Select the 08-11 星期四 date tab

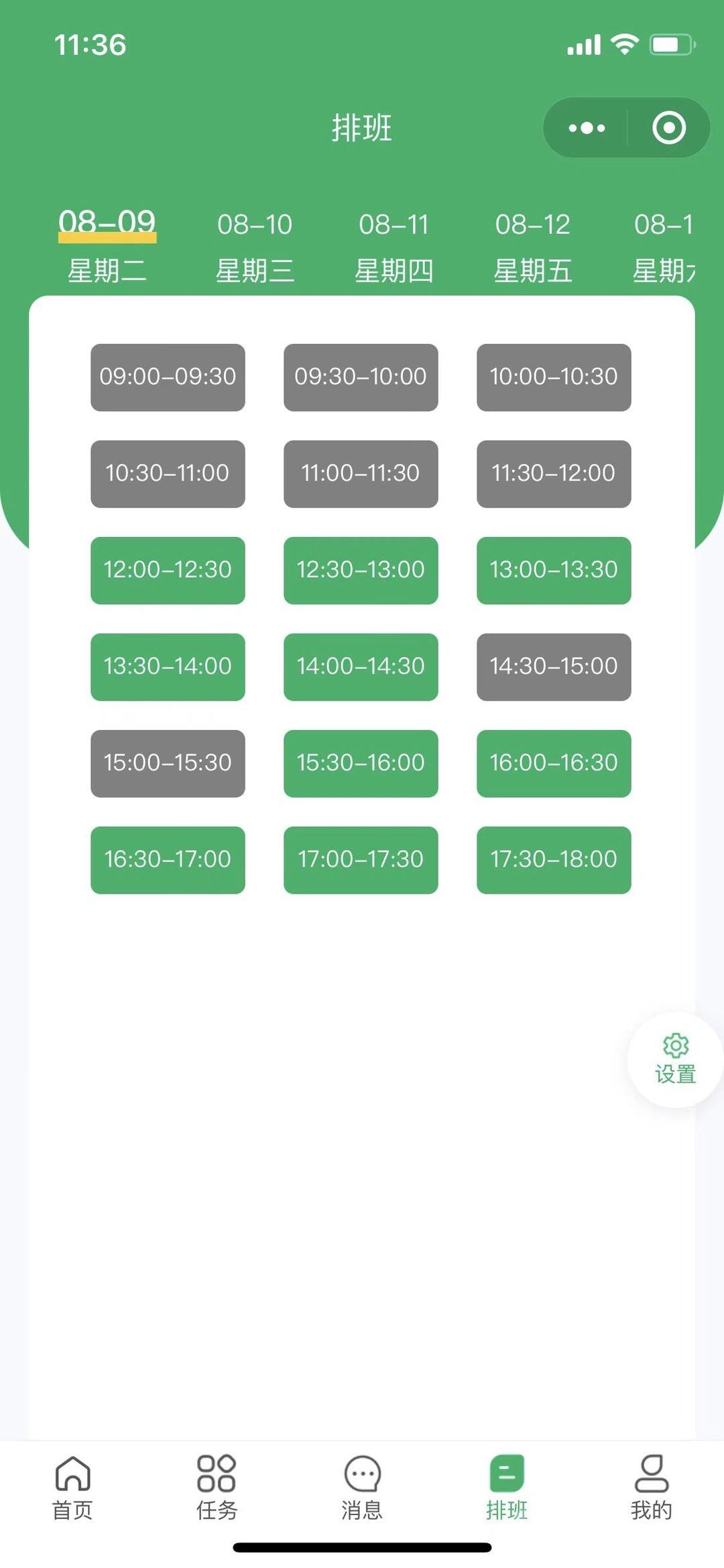coord(394,246)
